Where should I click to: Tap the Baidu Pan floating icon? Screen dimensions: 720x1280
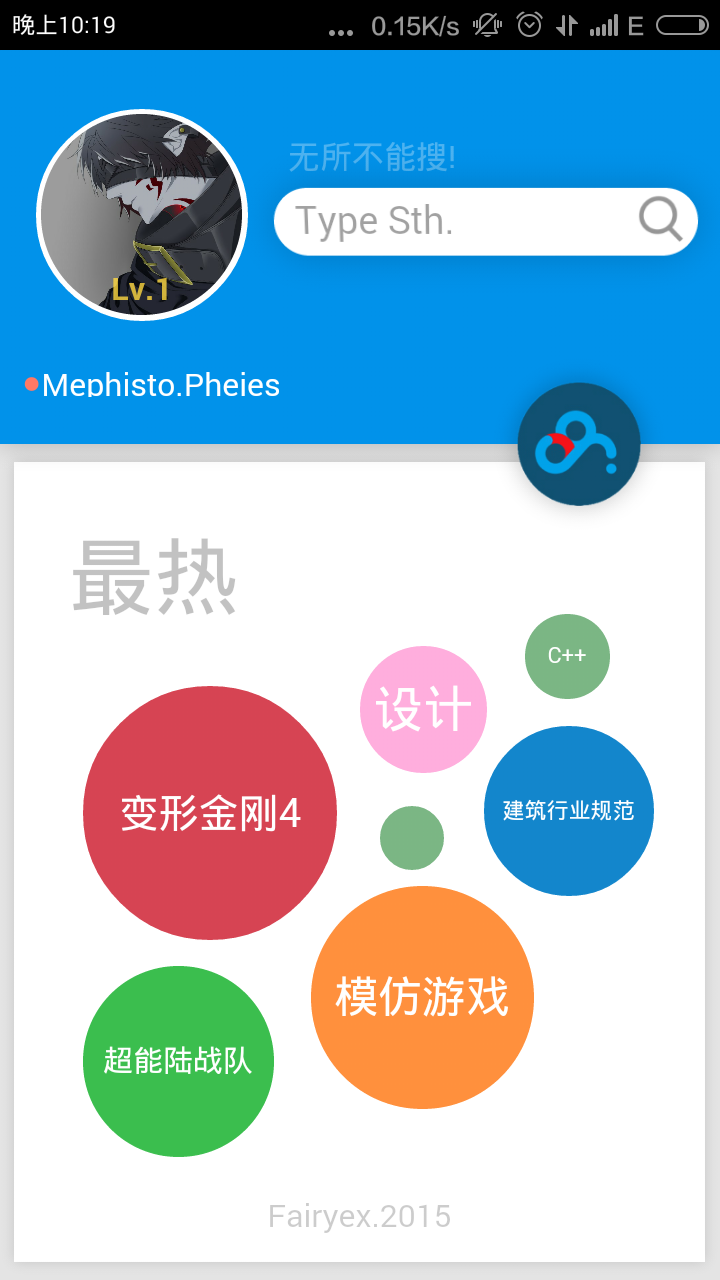point(578,443)
